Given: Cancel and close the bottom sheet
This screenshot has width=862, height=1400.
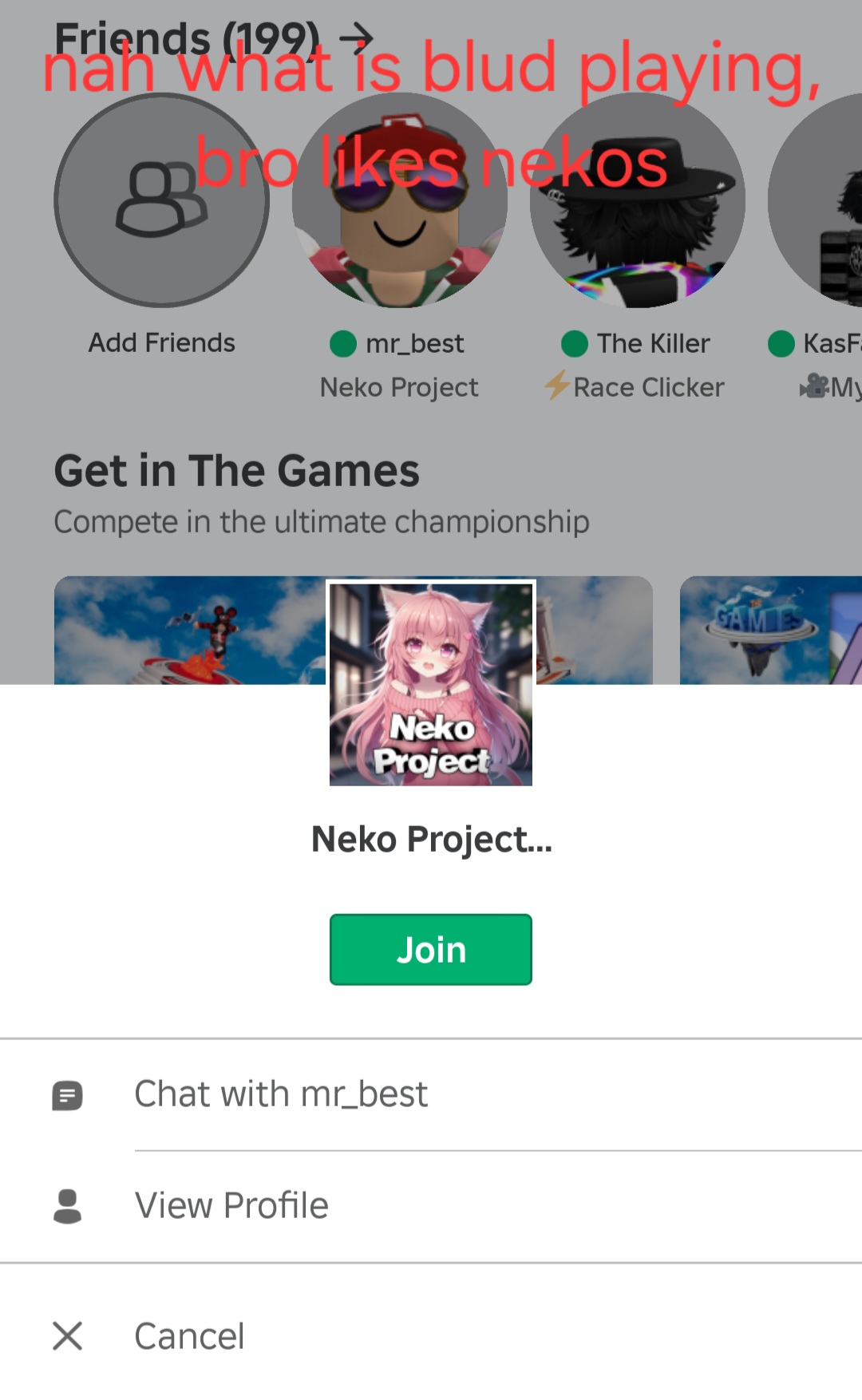Looking at the screenshot, I should (x=189, y=1335).
